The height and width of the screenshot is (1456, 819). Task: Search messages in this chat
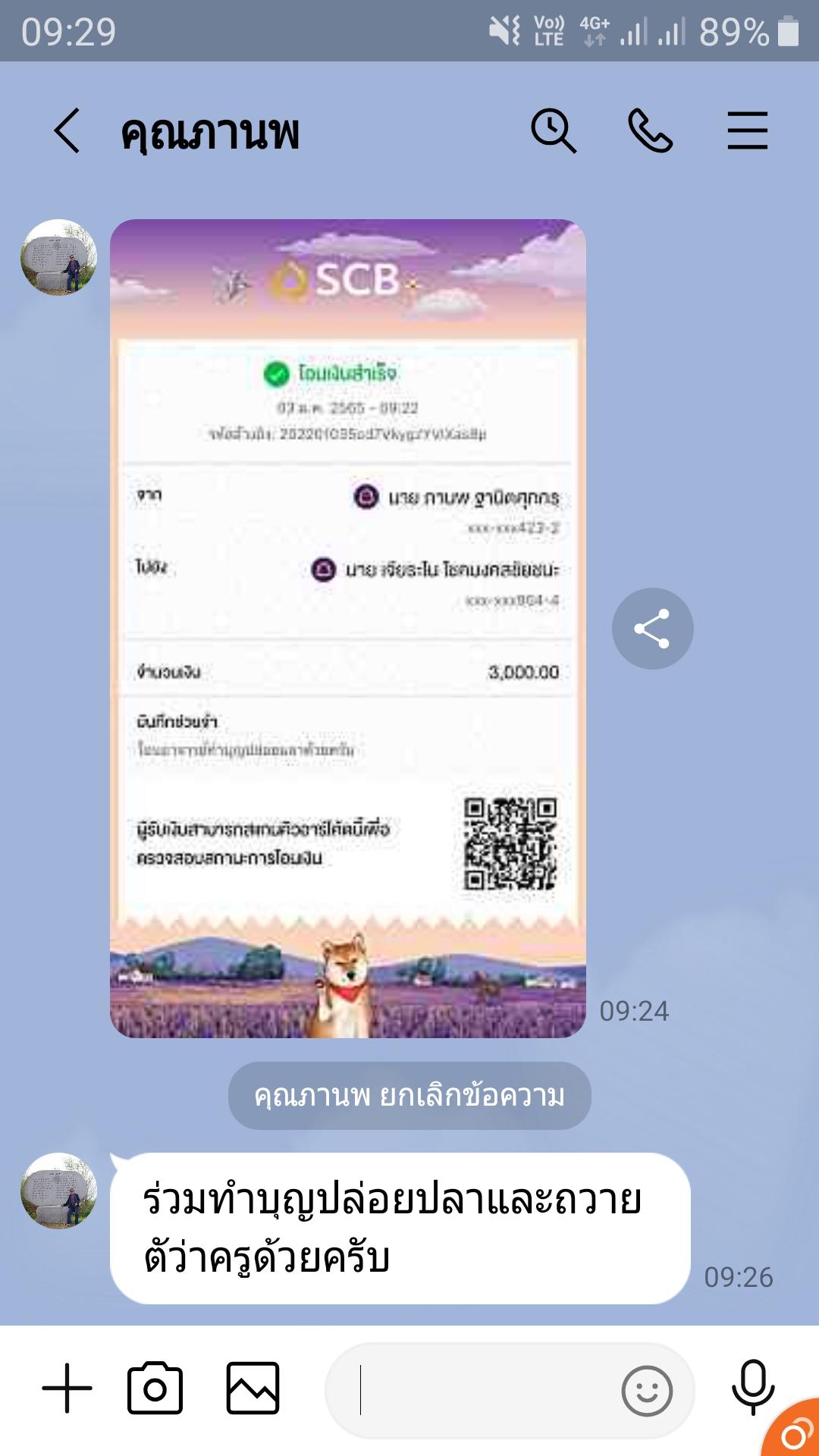[x=553, y=131]
